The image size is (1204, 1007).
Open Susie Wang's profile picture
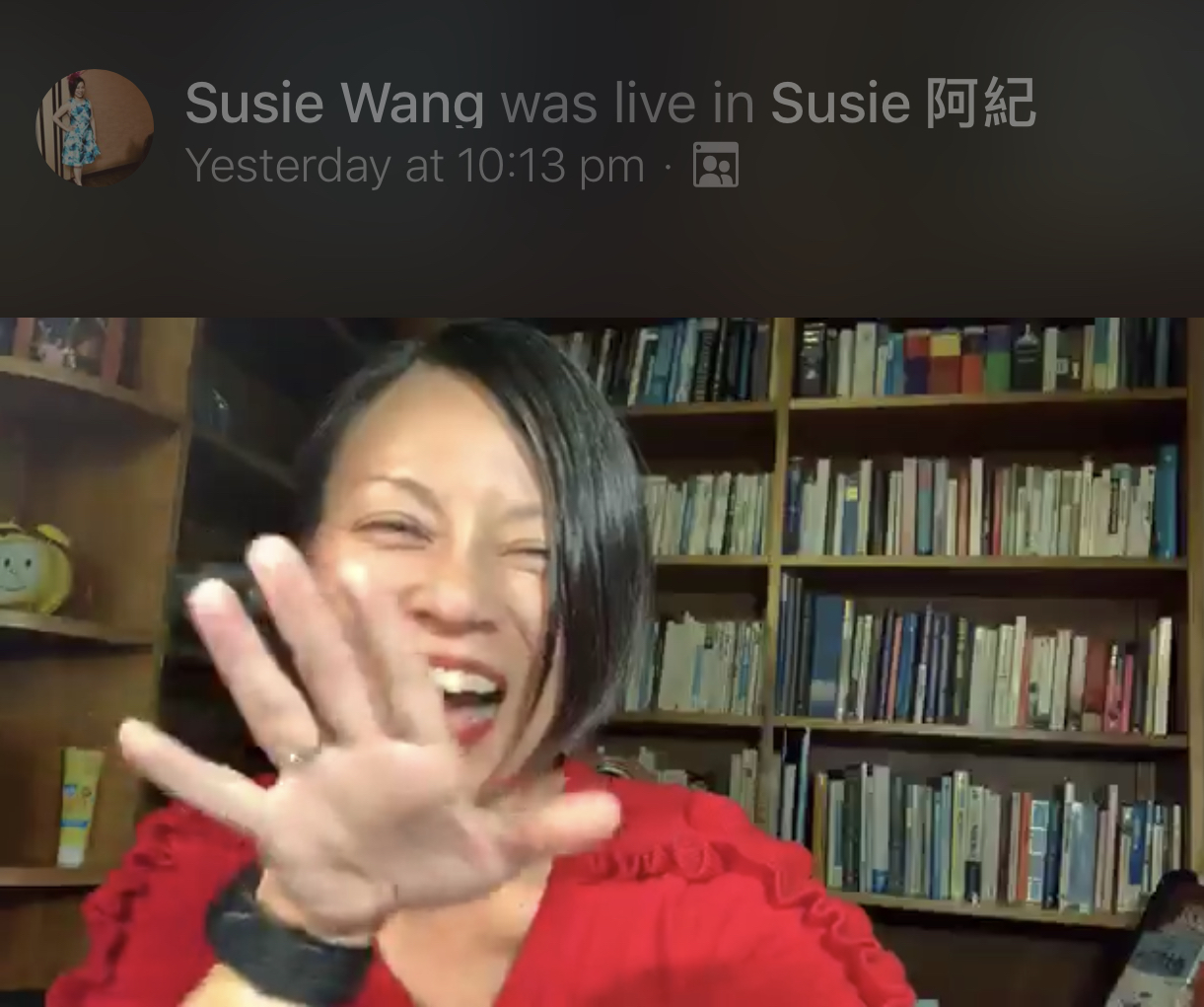(95, 127)
